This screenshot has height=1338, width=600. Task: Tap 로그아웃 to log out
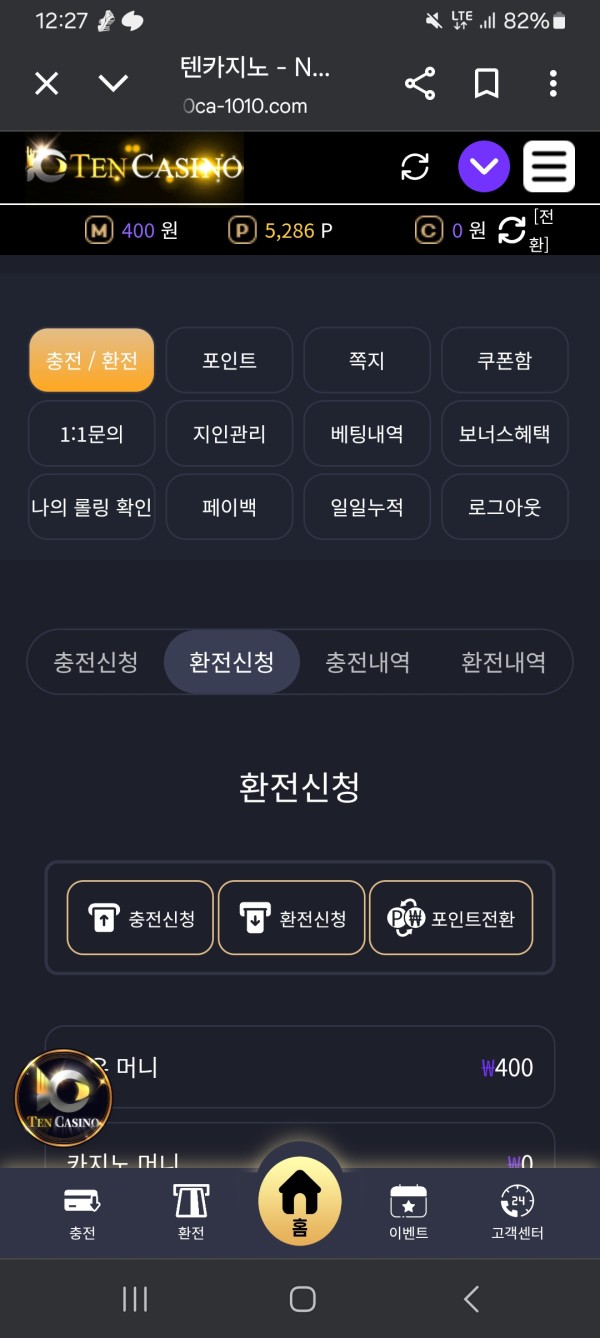pos(505,507)
